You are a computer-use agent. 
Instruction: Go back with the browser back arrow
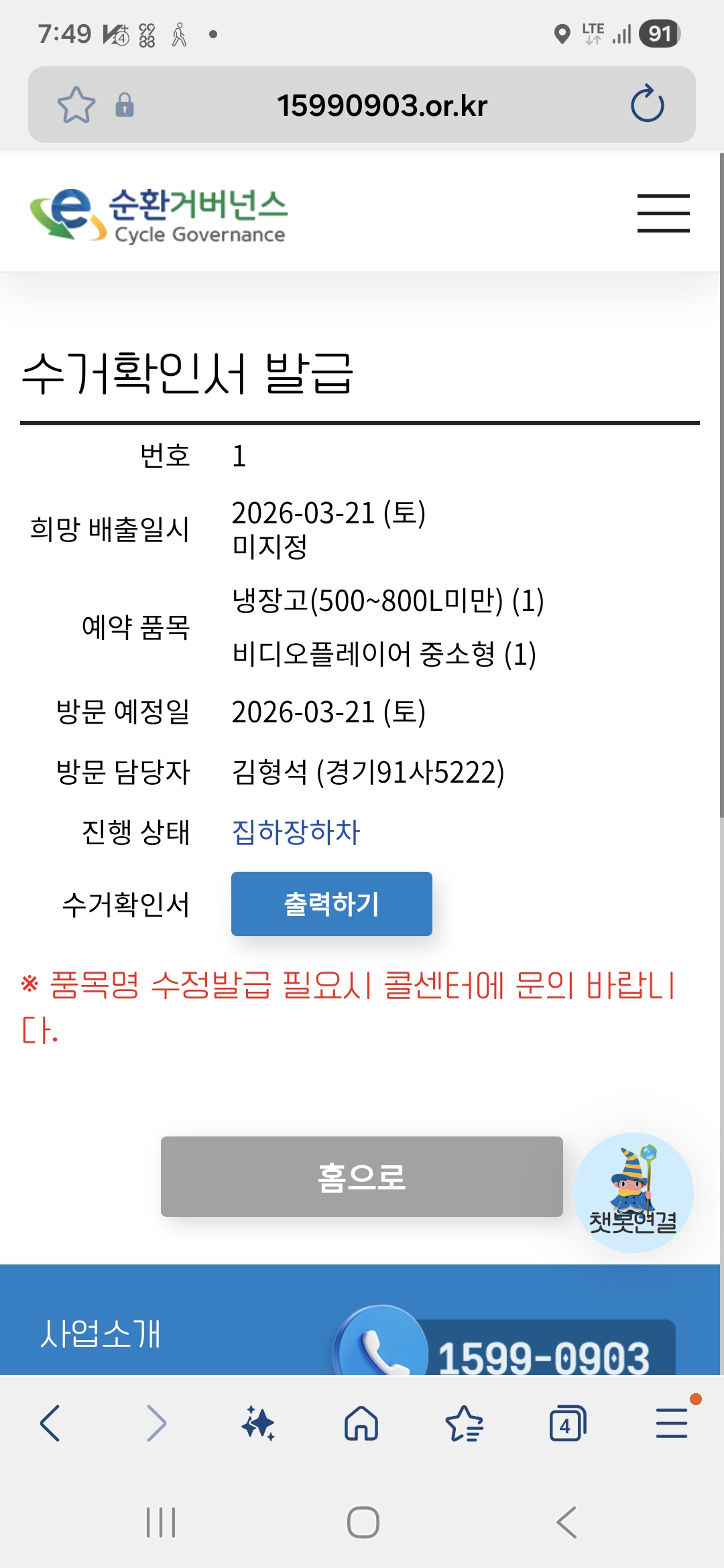pos(51,1423)
